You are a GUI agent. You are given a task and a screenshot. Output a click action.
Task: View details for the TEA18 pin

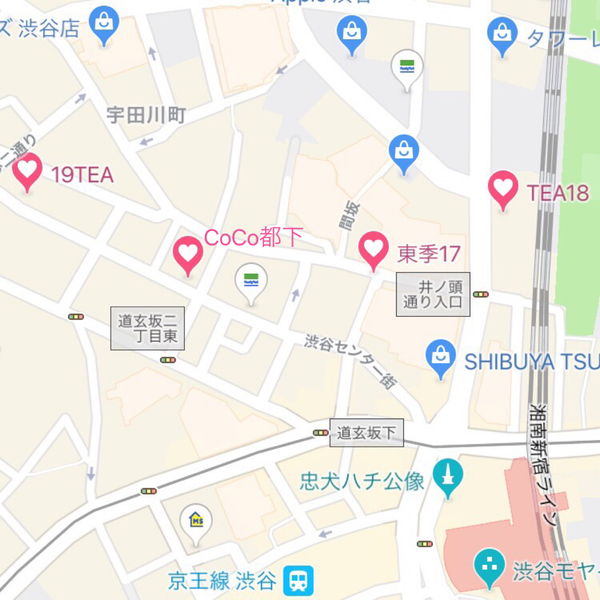[x=503, y=188]
